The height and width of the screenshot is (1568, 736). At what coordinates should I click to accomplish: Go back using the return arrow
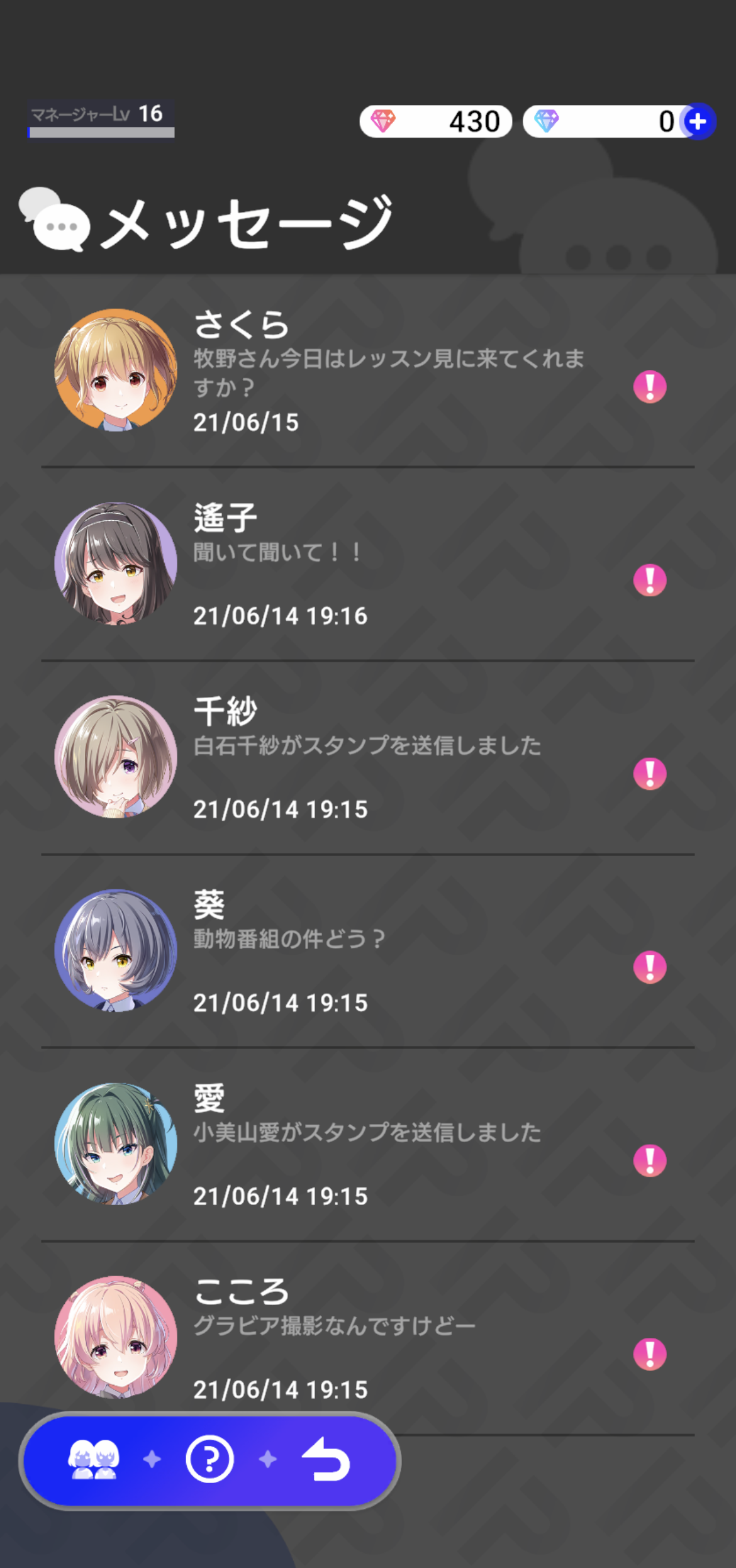(x=326, y=1459)
